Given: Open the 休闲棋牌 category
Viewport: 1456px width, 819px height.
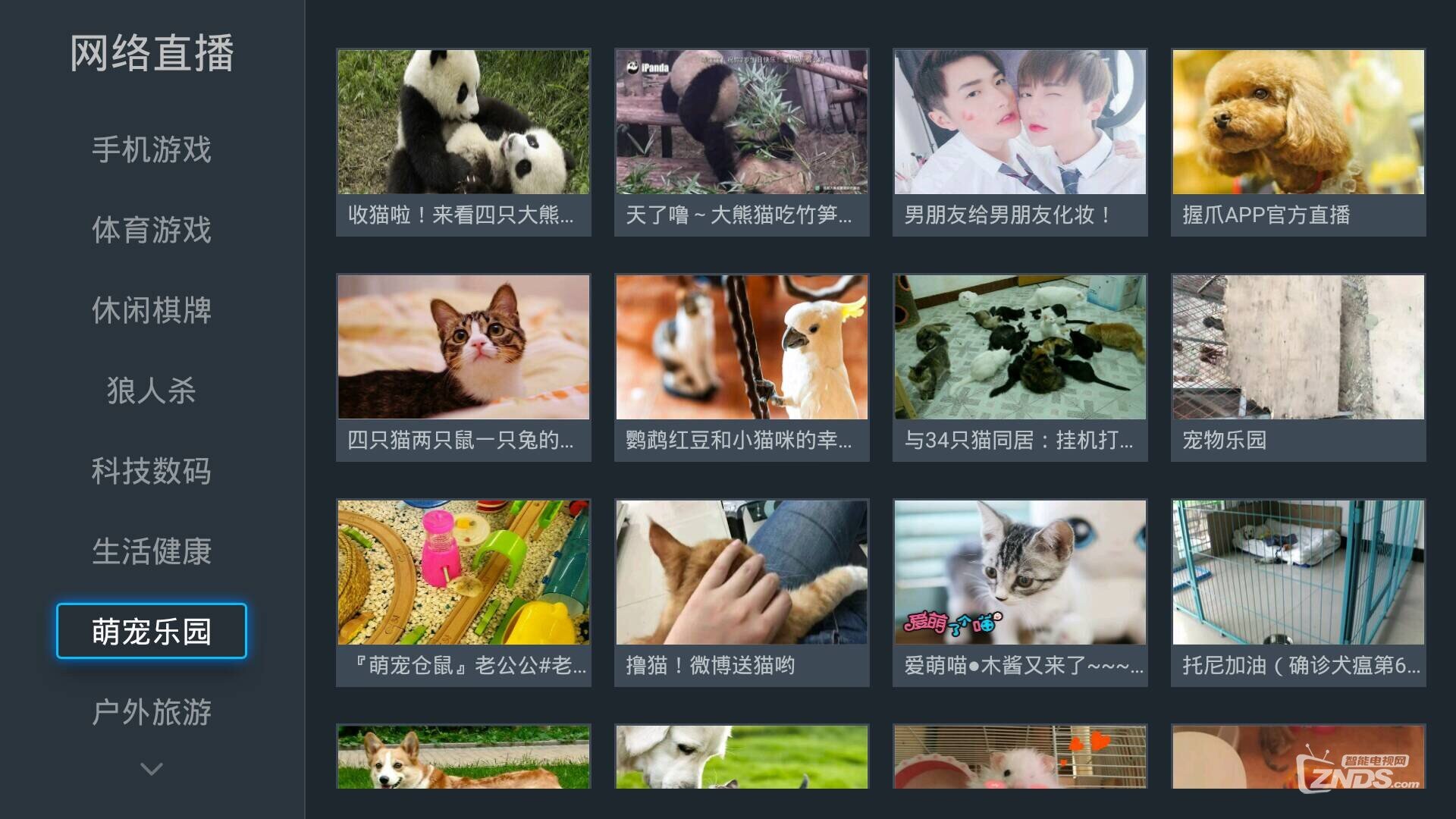Looking at the screenshot, I should [x=152, y=310].
